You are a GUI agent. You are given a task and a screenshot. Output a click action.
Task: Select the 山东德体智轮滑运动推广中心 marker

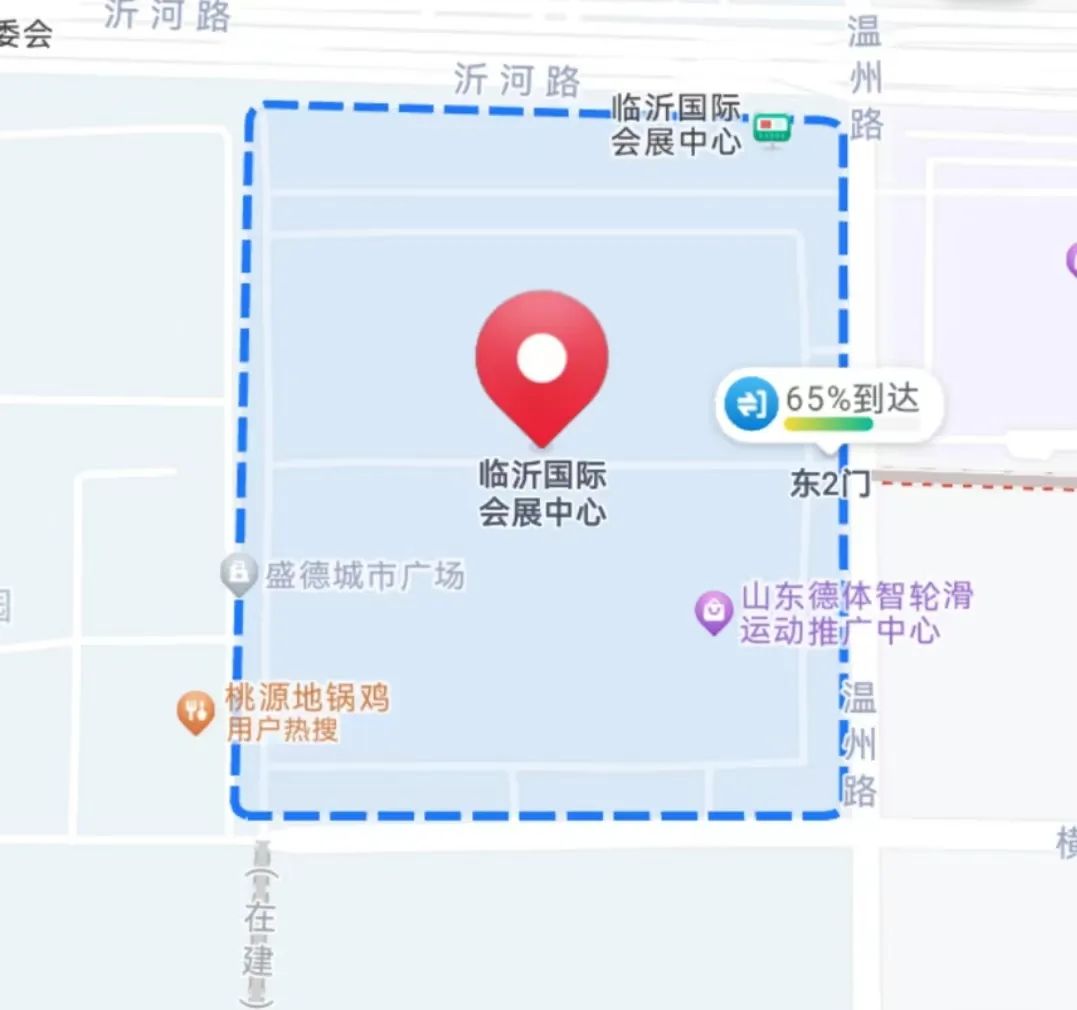[x=714, y=611]
